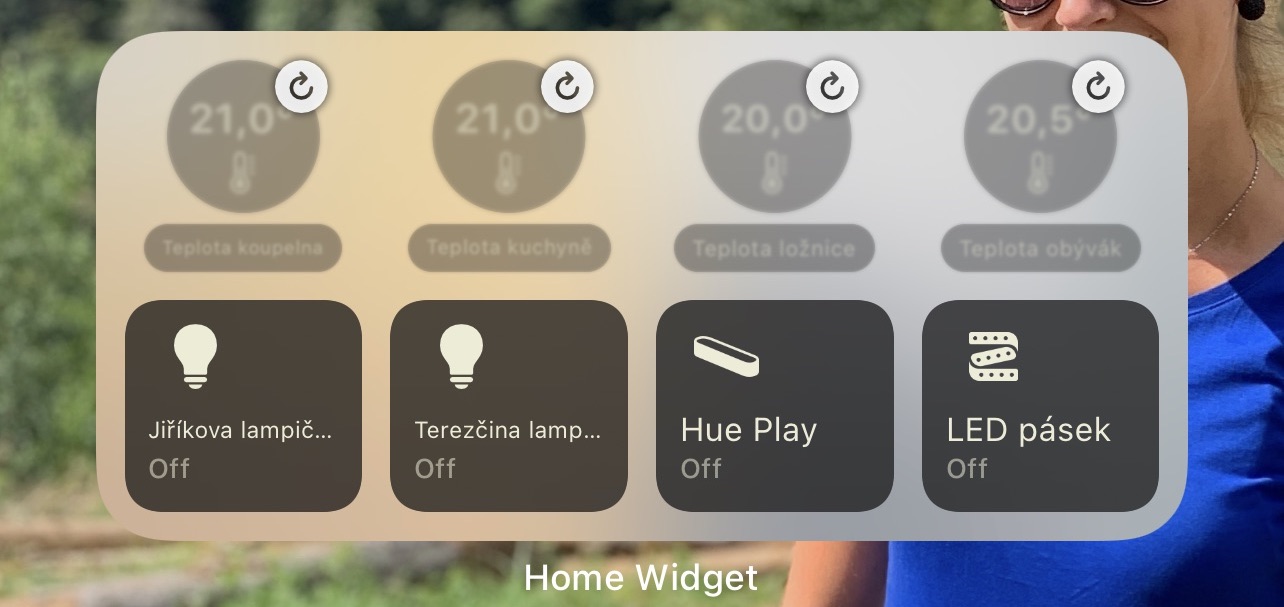Toggle the Hue Play light
The width and height of the screenshot is (1284, 607).
click(x=774, y=405)
